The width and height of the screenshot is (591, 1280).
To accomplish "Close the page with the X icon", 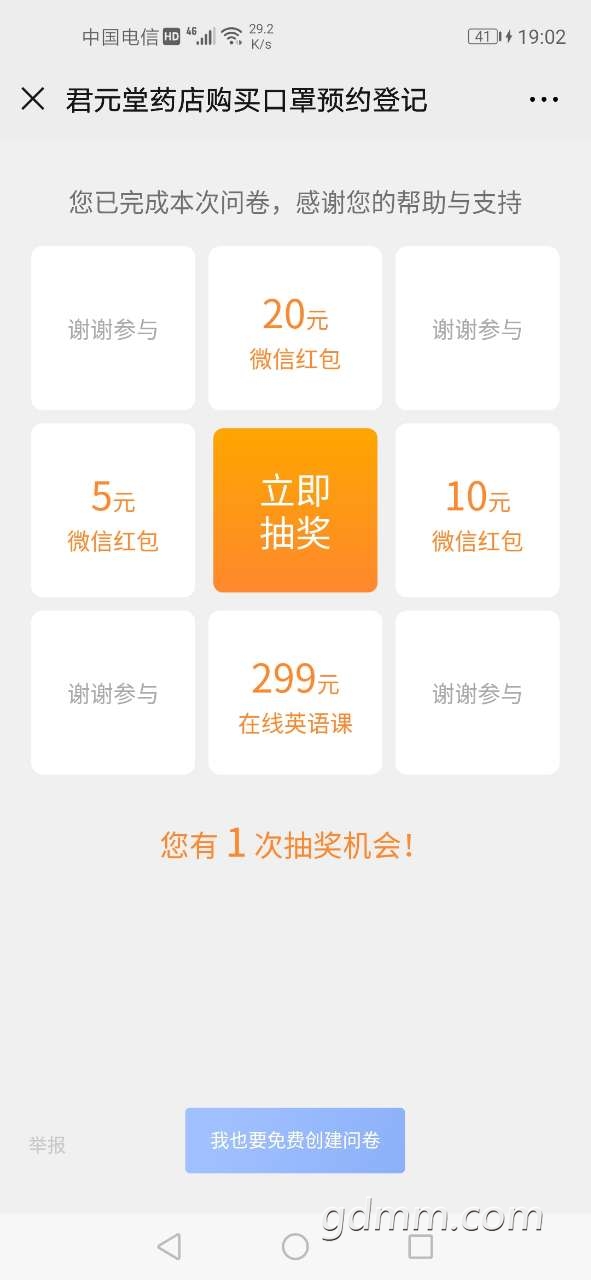I will point(33,99).
